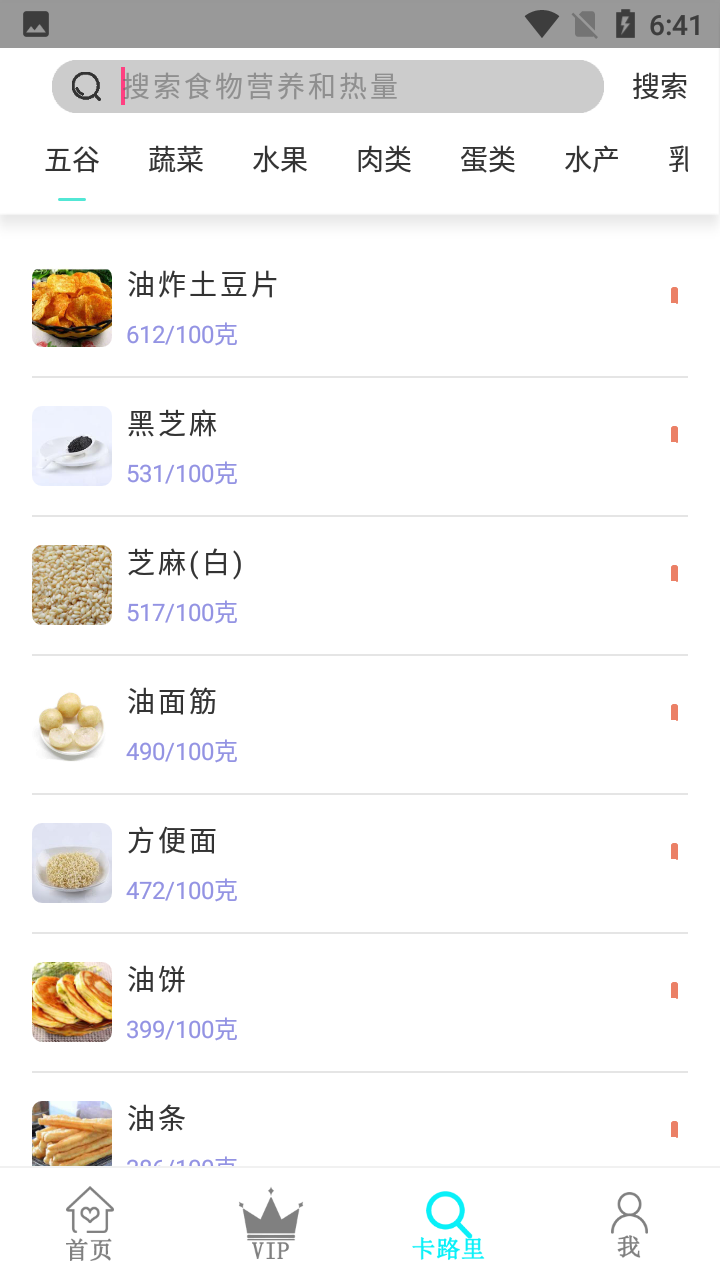Click the gallery icon in the status bar

(36, 22)
